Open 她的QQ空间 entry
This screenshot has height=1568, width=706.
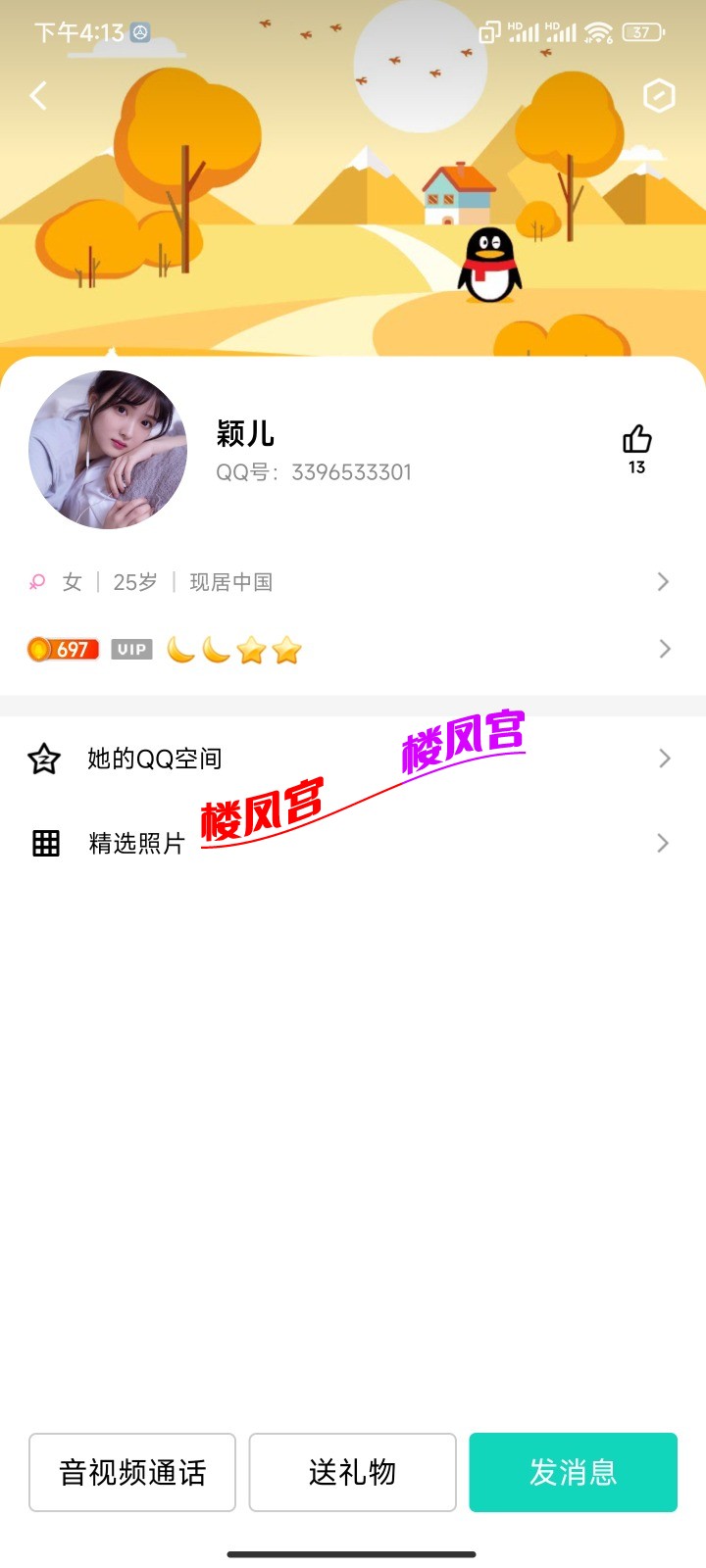click(154, 758)
